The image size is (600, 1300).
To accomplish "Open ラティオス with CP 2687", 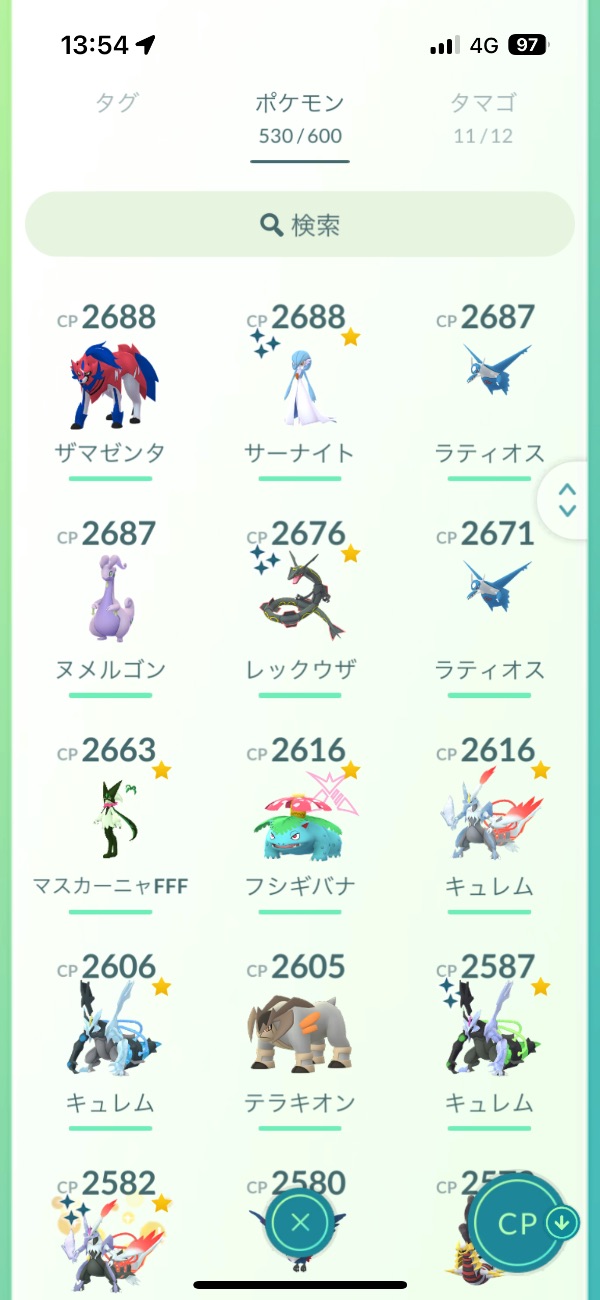I will coord(490,385).
